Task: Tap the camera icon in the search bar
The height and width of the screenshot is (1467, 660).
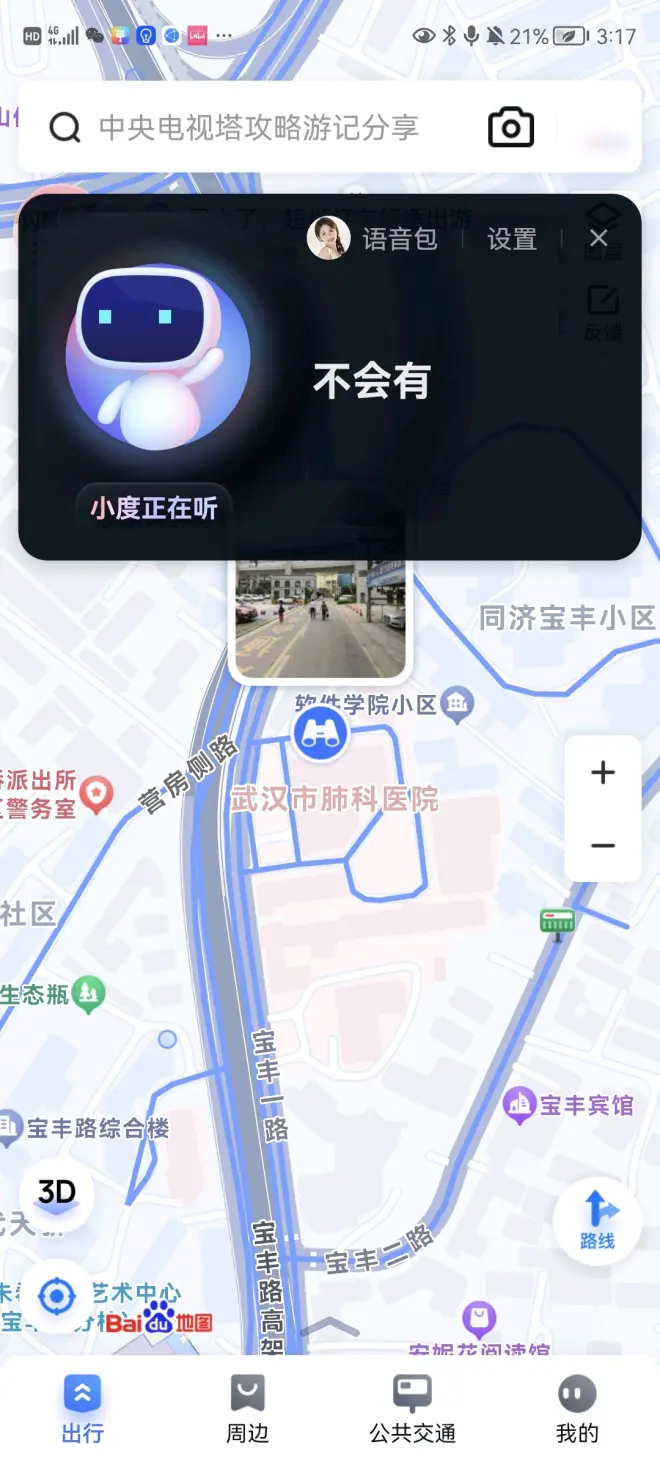Action: coord(510,128)
